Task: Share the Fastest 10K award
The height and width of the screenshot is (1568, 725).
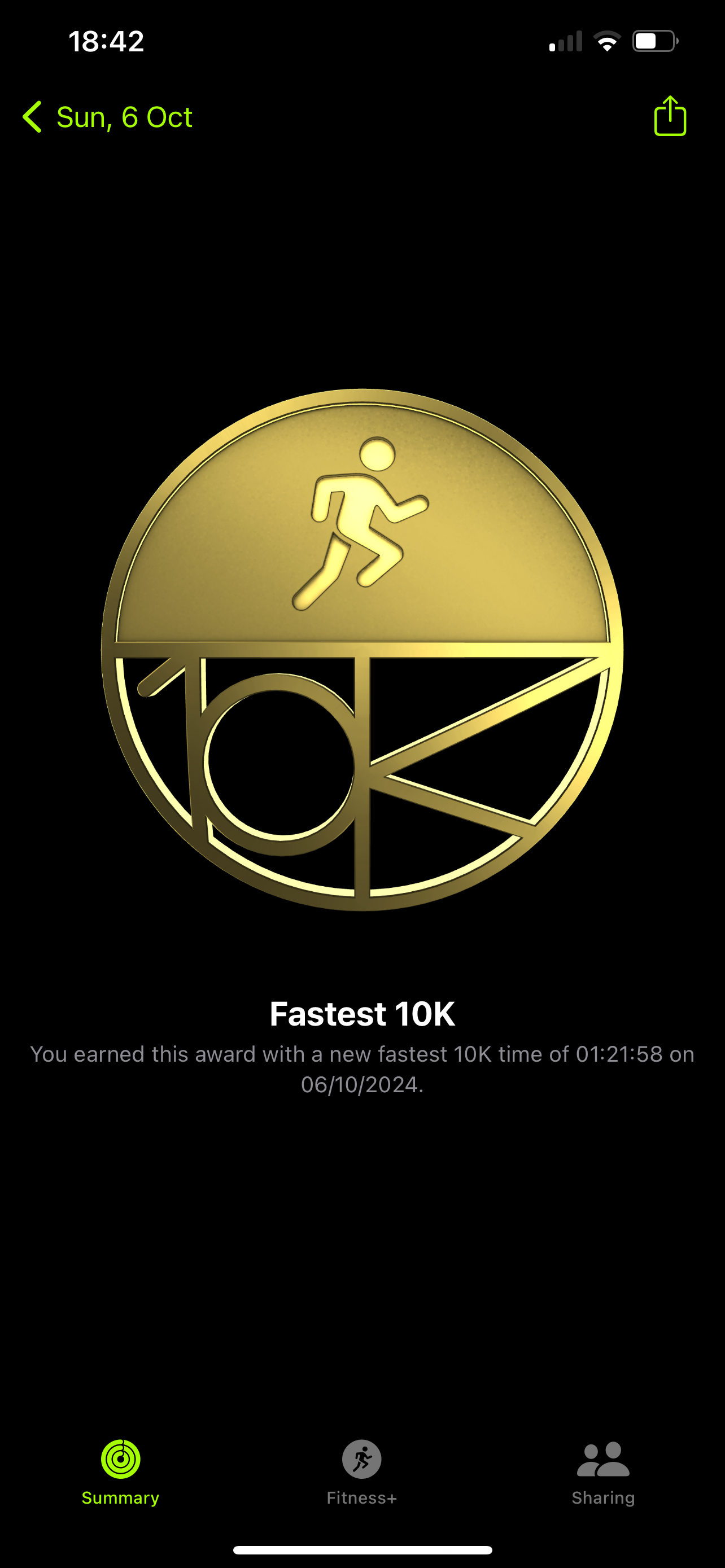Action: point(670,116)
